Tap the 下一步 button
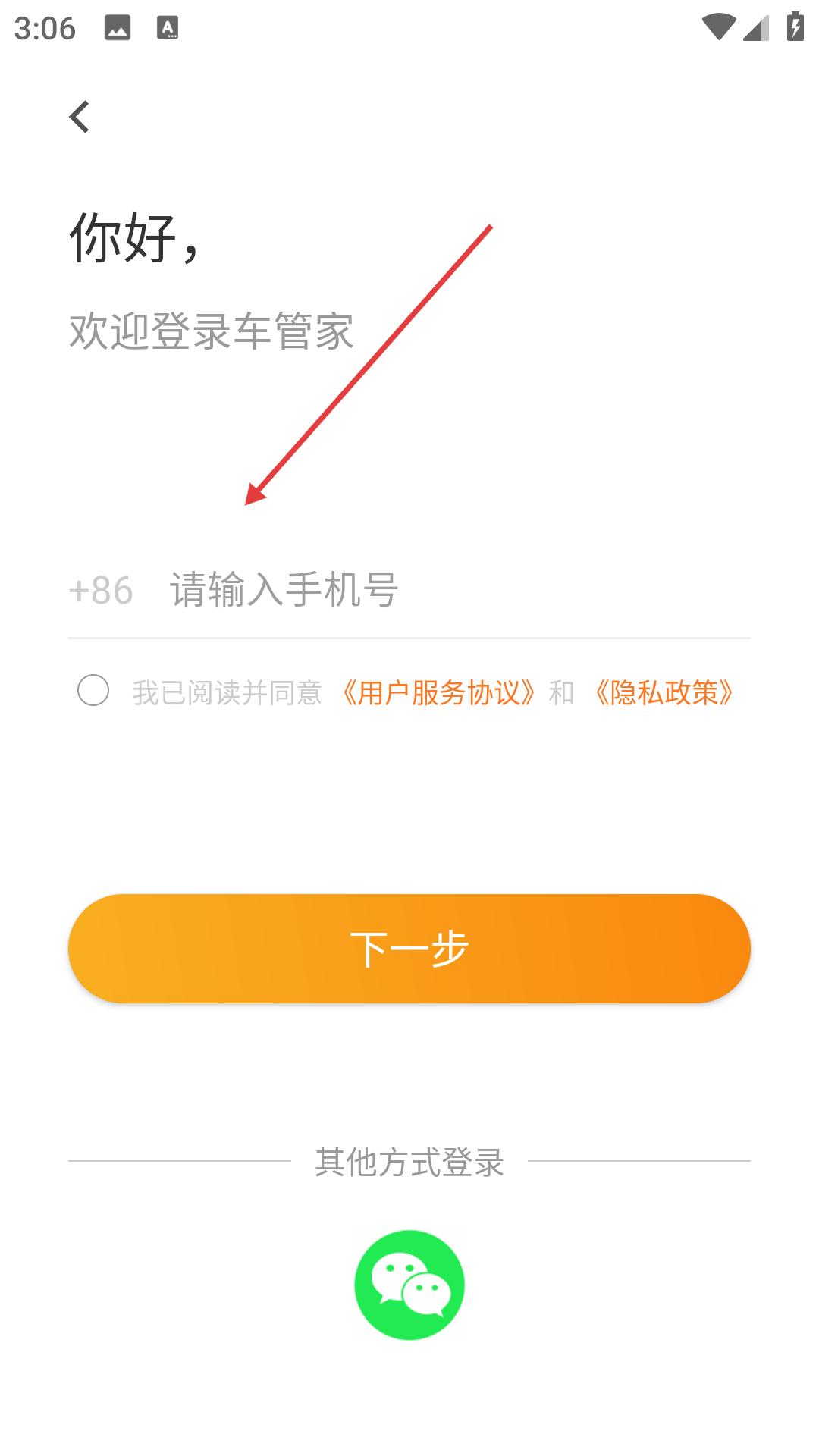 click(409, 949)
